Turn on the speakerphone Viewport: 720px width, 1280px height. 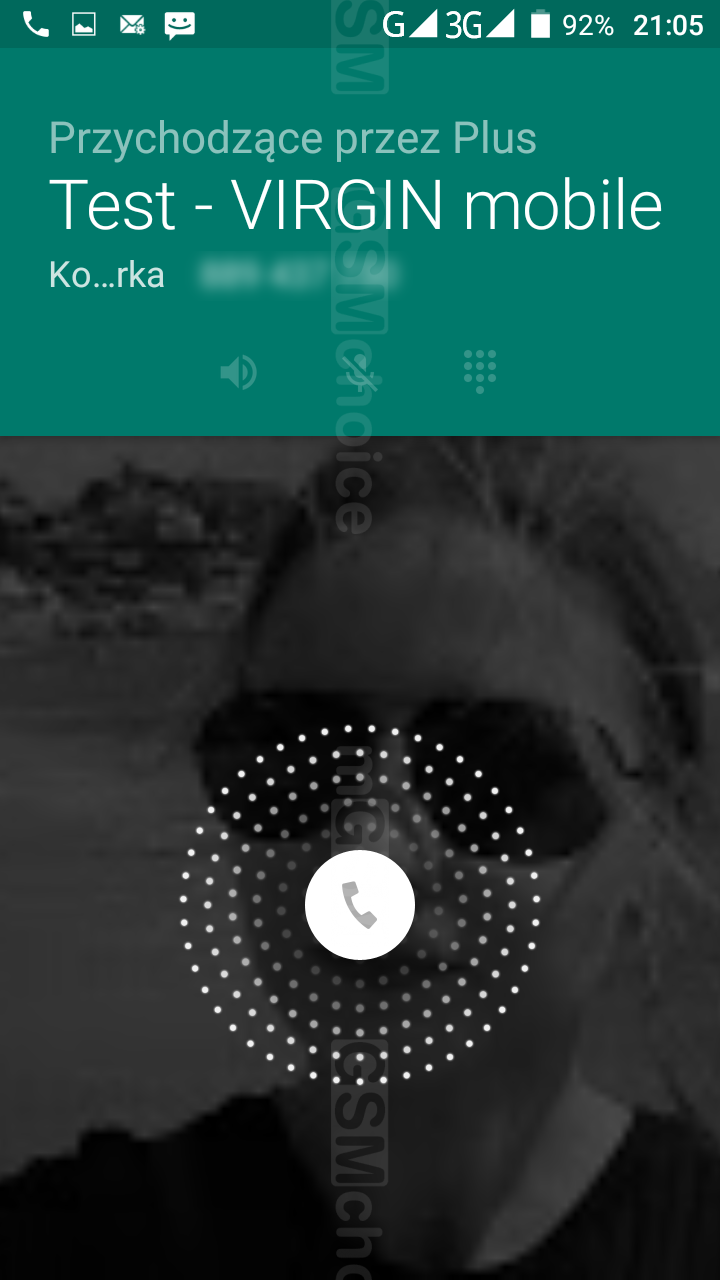(239, 373)
